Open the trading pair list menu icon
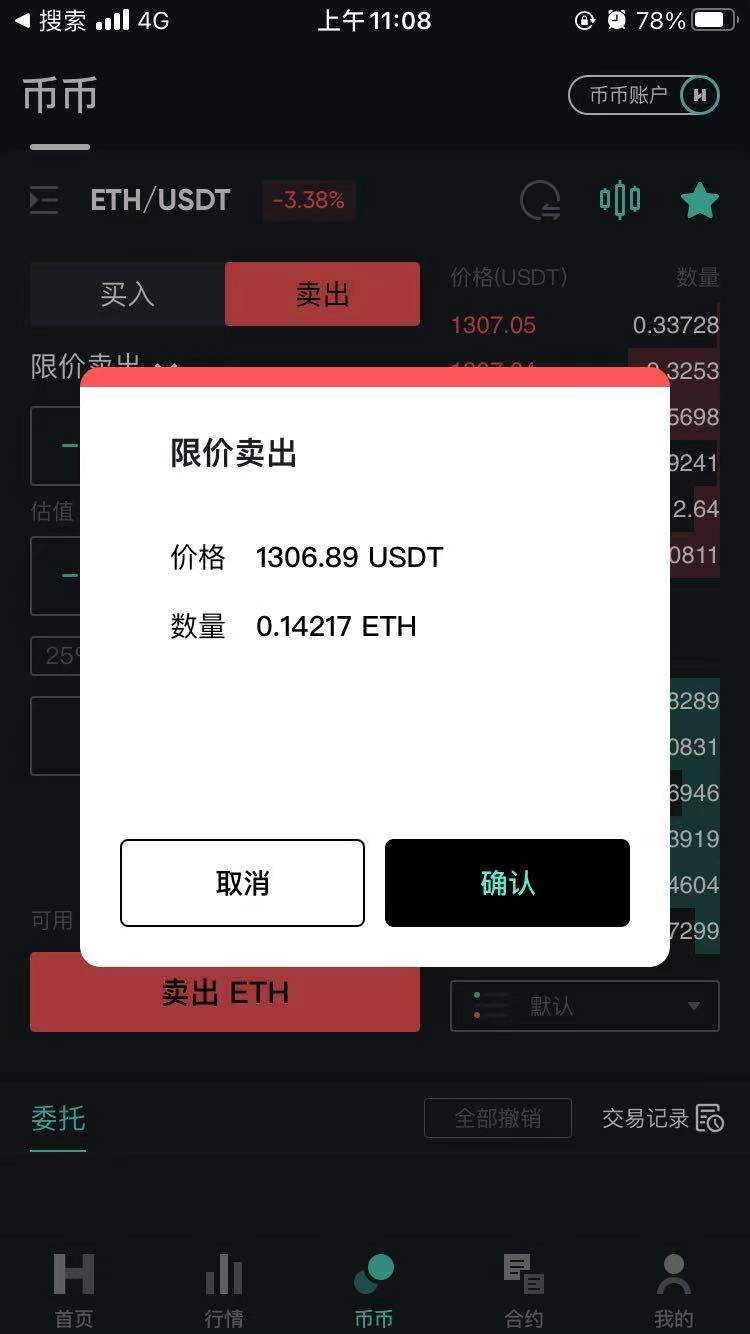750x1334 pixels. (x=44, y=200)
